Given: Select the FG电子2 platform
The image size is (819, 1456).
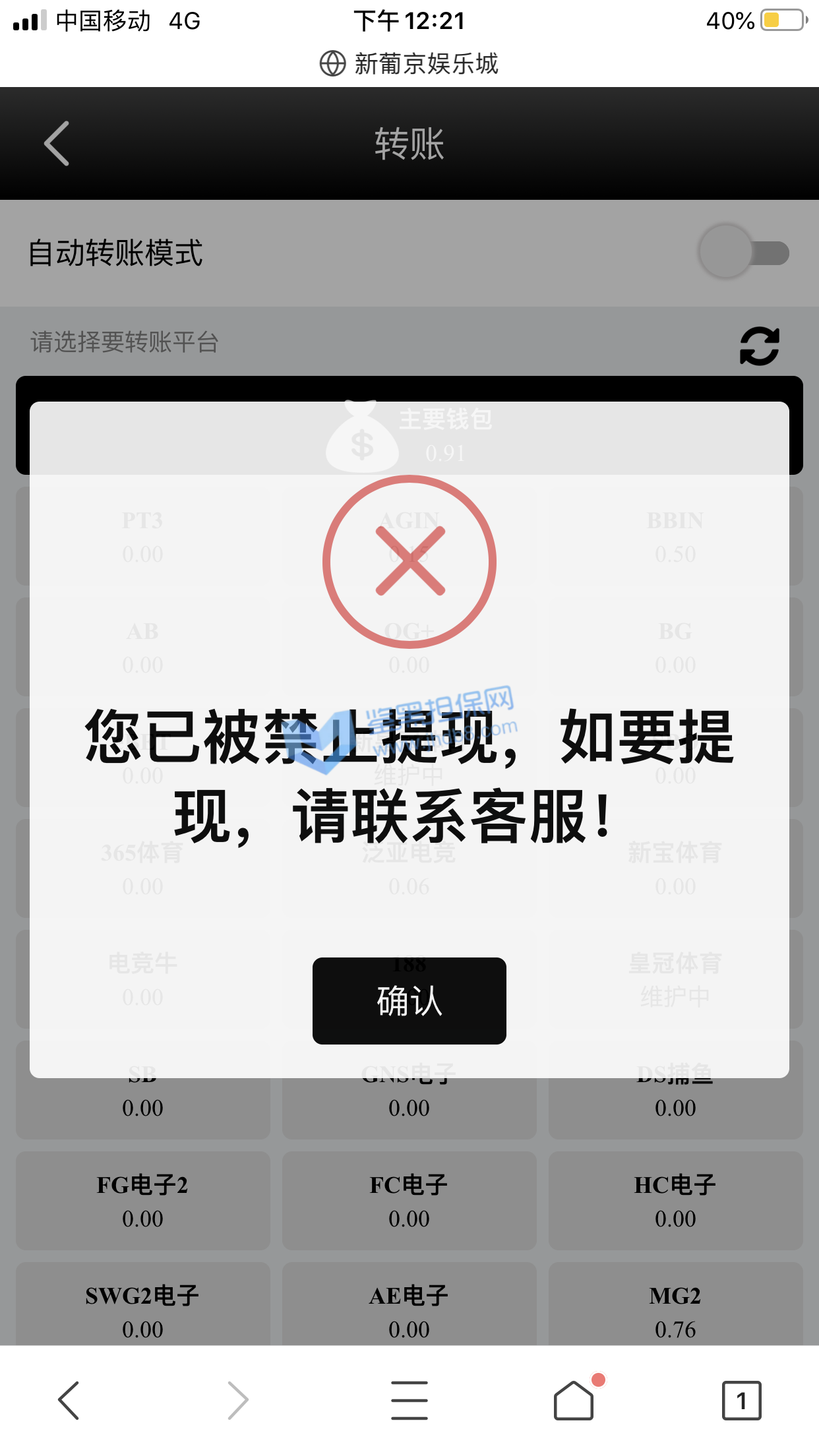Looking at the screenshot, I should point(142,1201).
